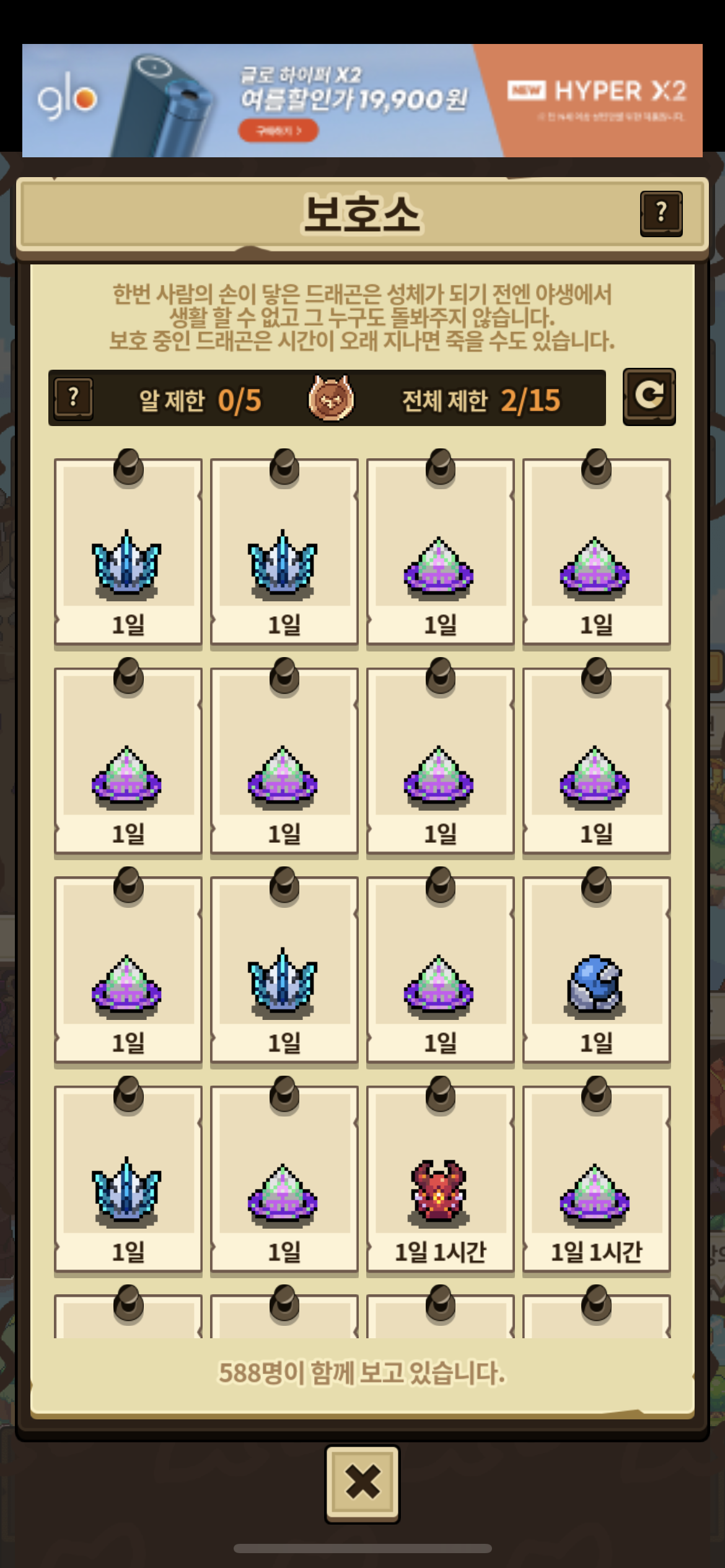Tap the question mark beside 알 제한

pos(74,398)
